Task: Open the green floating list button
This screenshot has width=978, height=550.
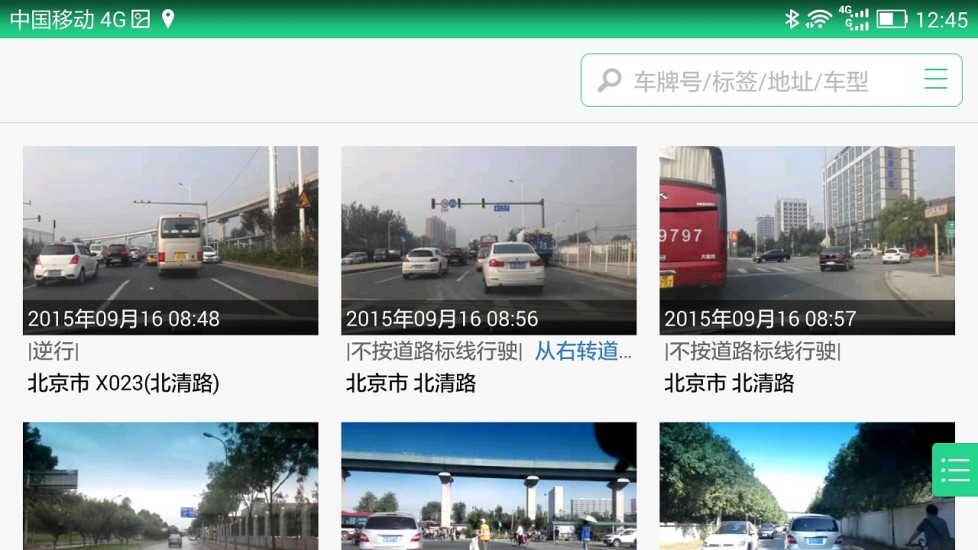Action: pyautogui.click(x=955, y=469)
